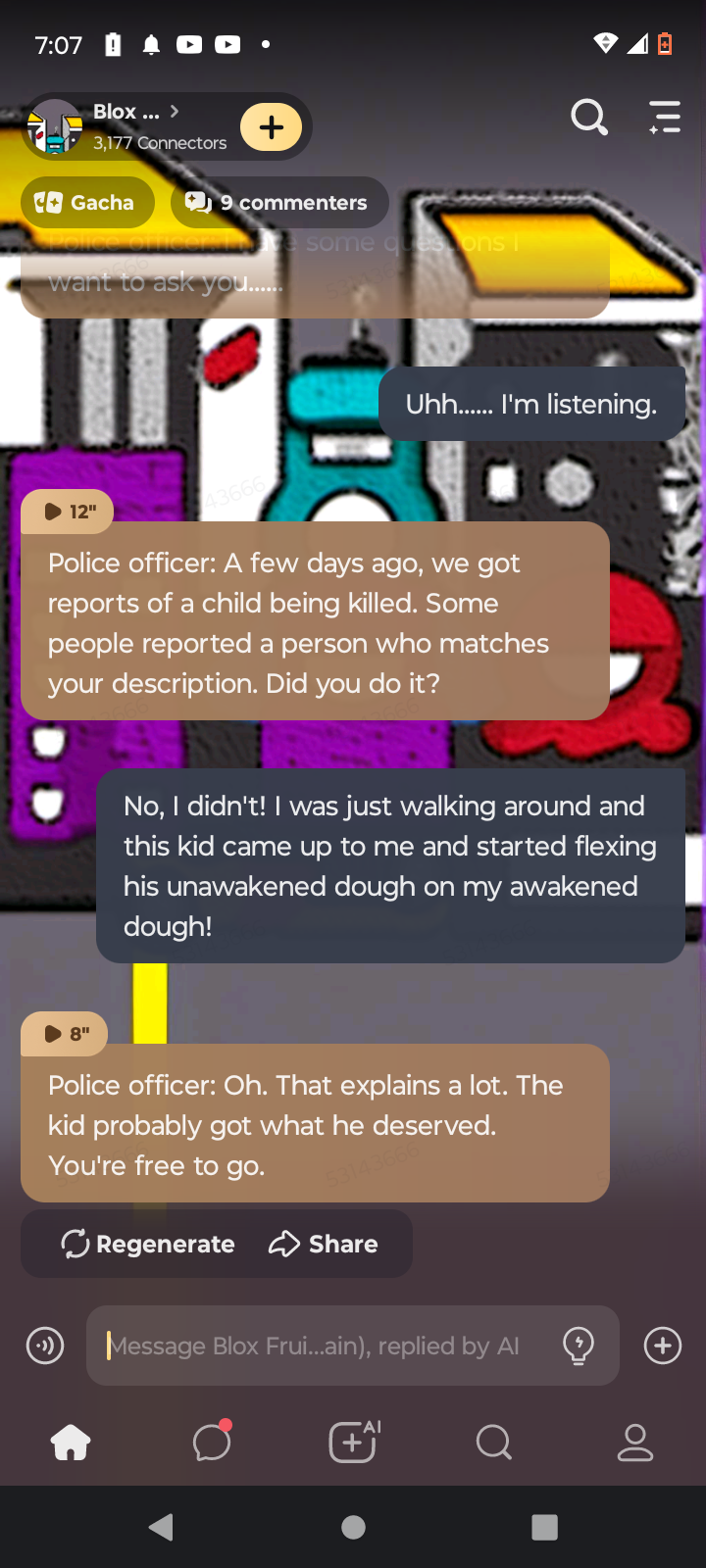Open the Gacha chip
This screenshot has width=706, height=1568.
[x=86, y=203]
